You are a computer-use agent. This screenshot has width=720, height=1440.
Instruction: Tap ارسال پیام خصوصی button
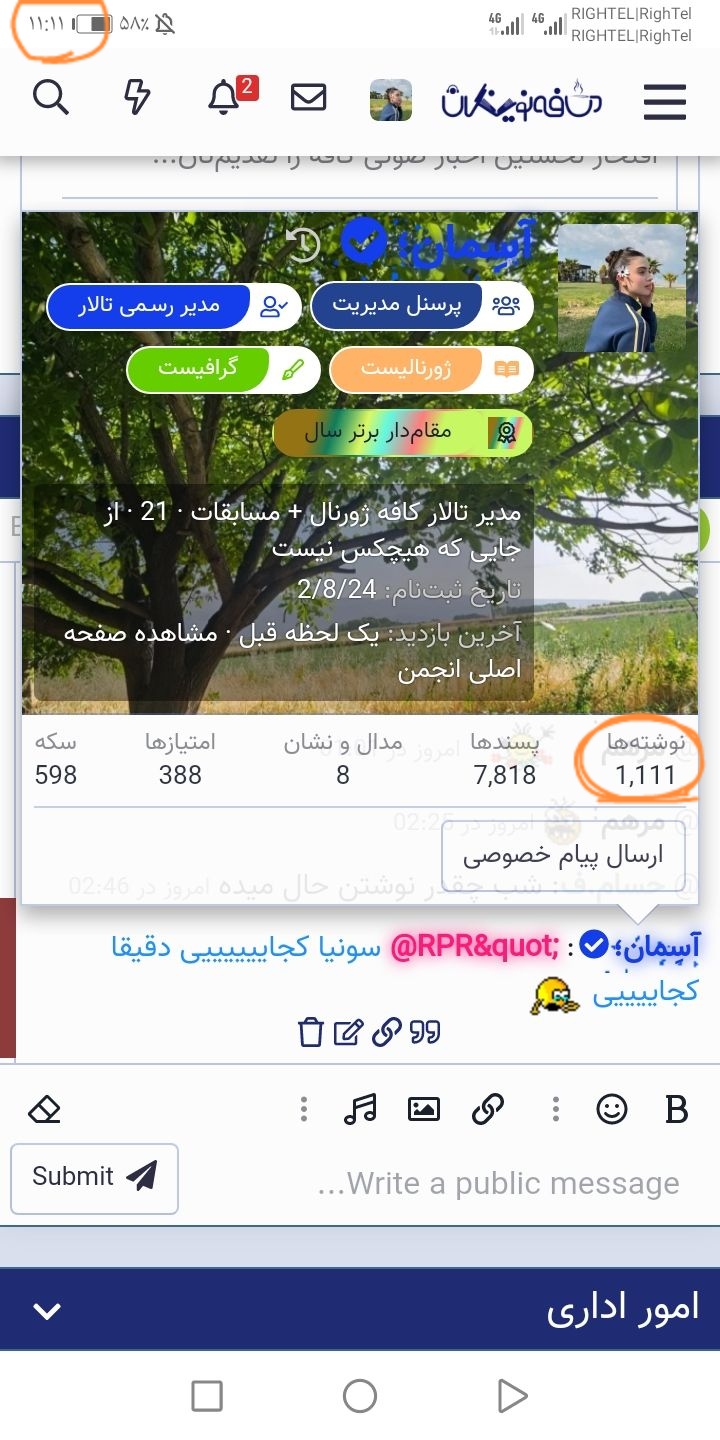563,856
